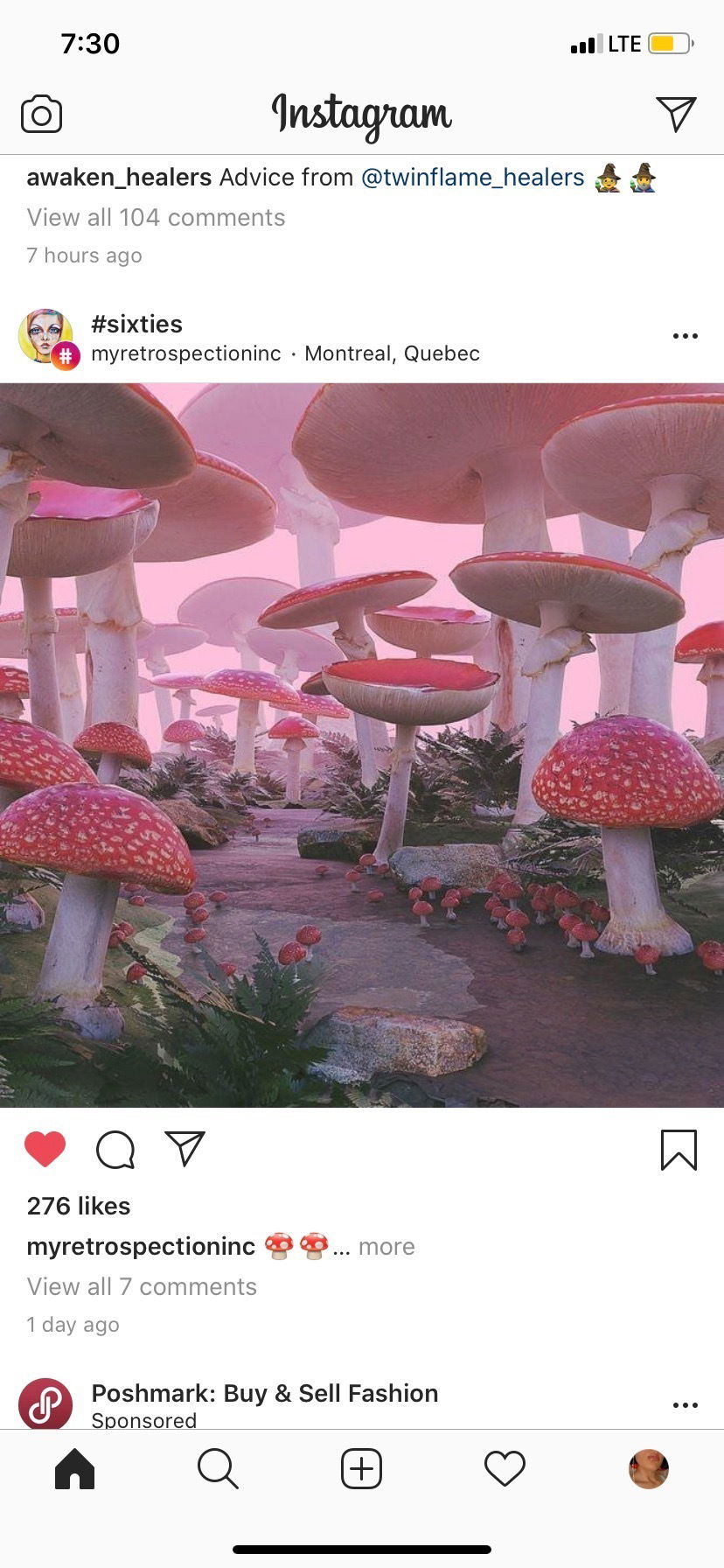
Task: Bookmark the mushroom post
Action: pos(679,1150)
